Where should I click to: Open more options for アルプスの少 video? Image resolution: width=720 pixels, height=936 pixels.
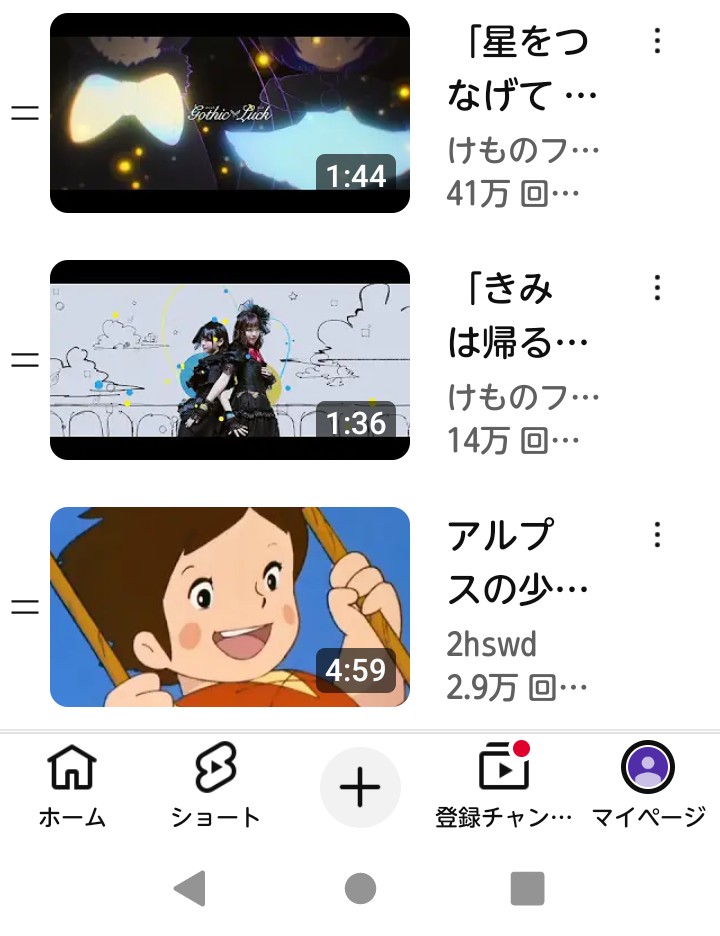coord(657,535)
